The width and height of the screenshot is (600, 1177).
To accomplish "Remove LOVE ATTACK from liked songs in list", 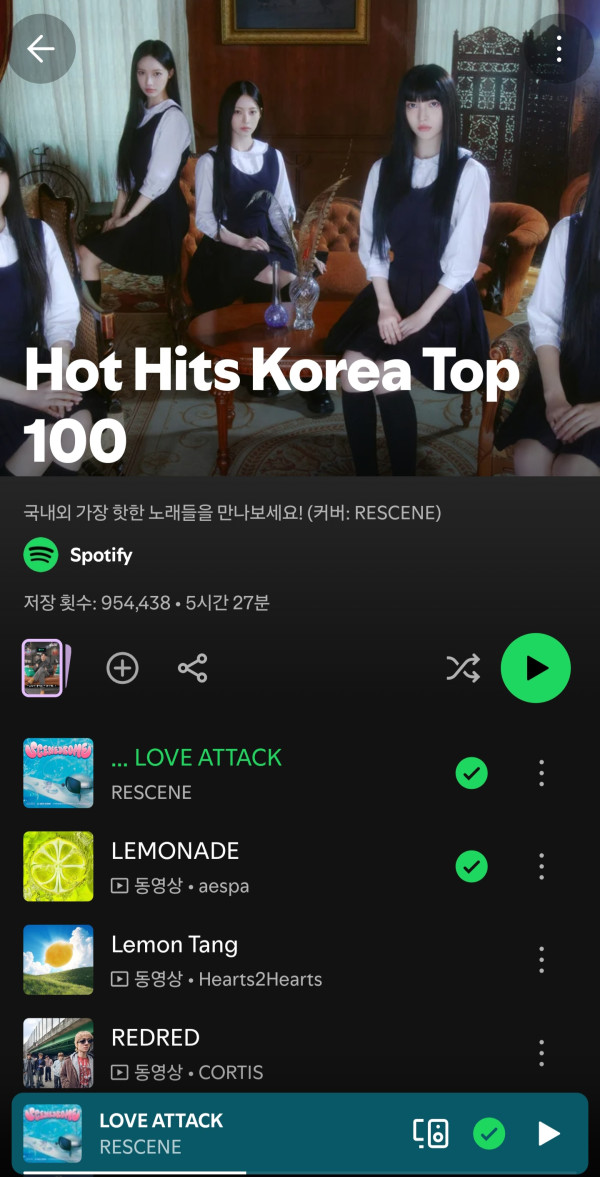I will click(x=472, y=773).
